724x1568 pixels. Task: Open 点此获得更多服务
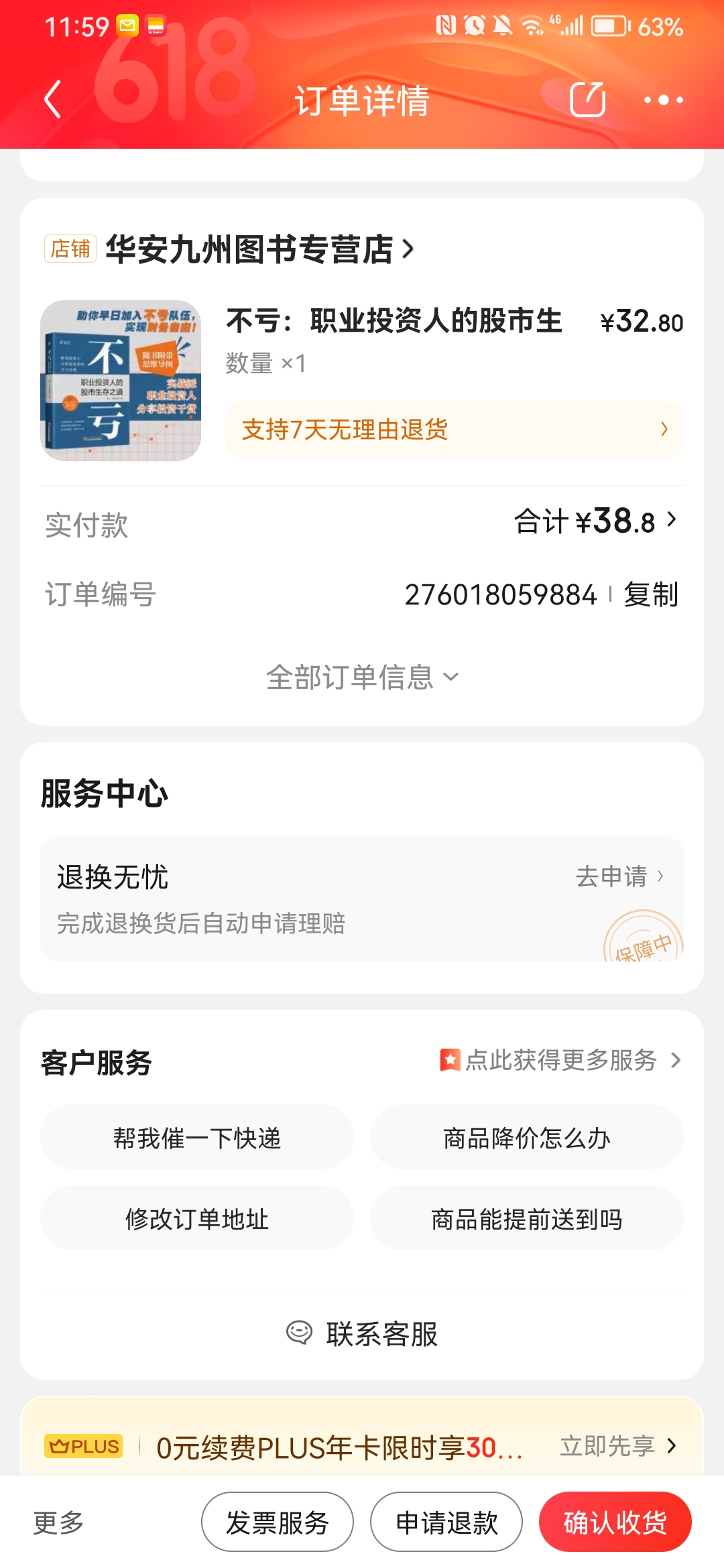560,1060
